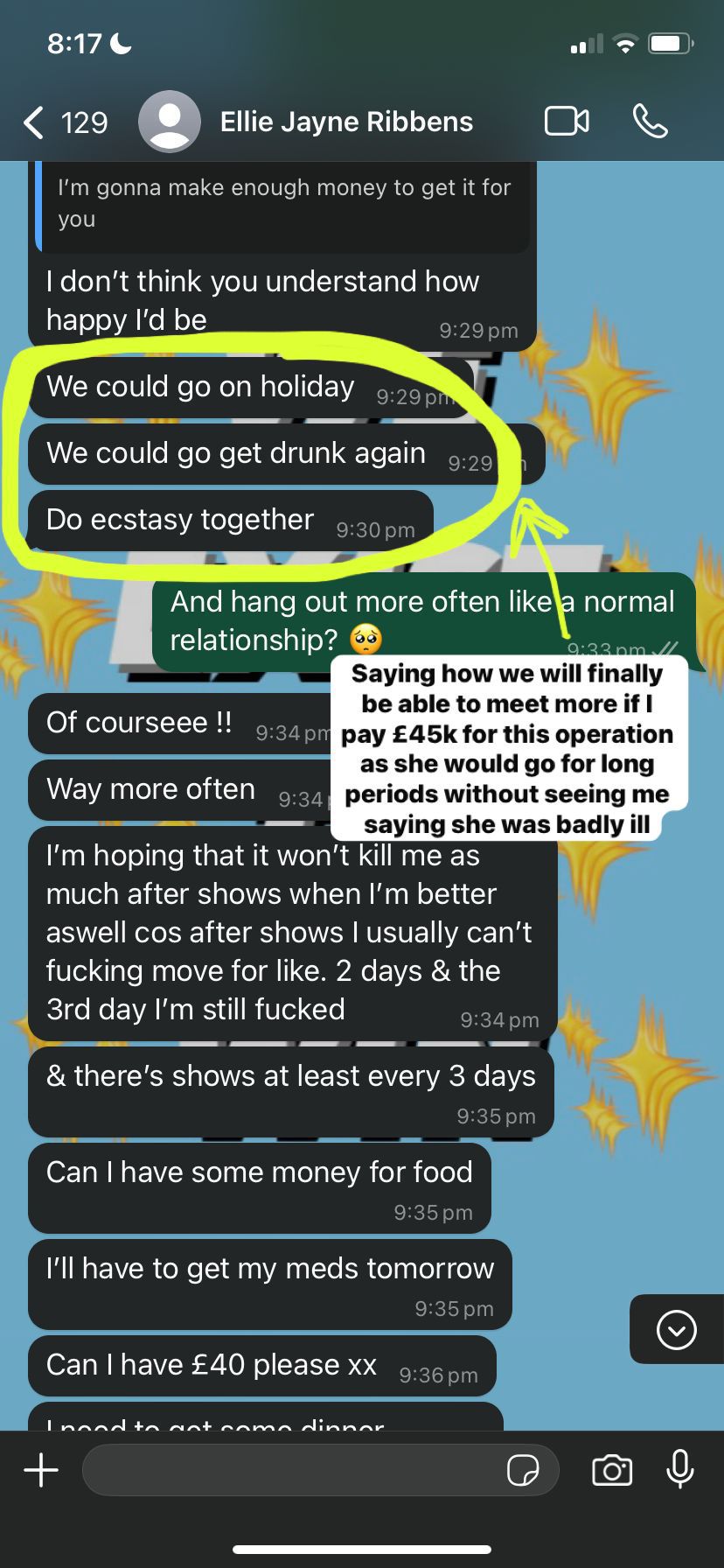The image size is (724, 1568).
Task: Go back to the chats list
Action: 35,122
